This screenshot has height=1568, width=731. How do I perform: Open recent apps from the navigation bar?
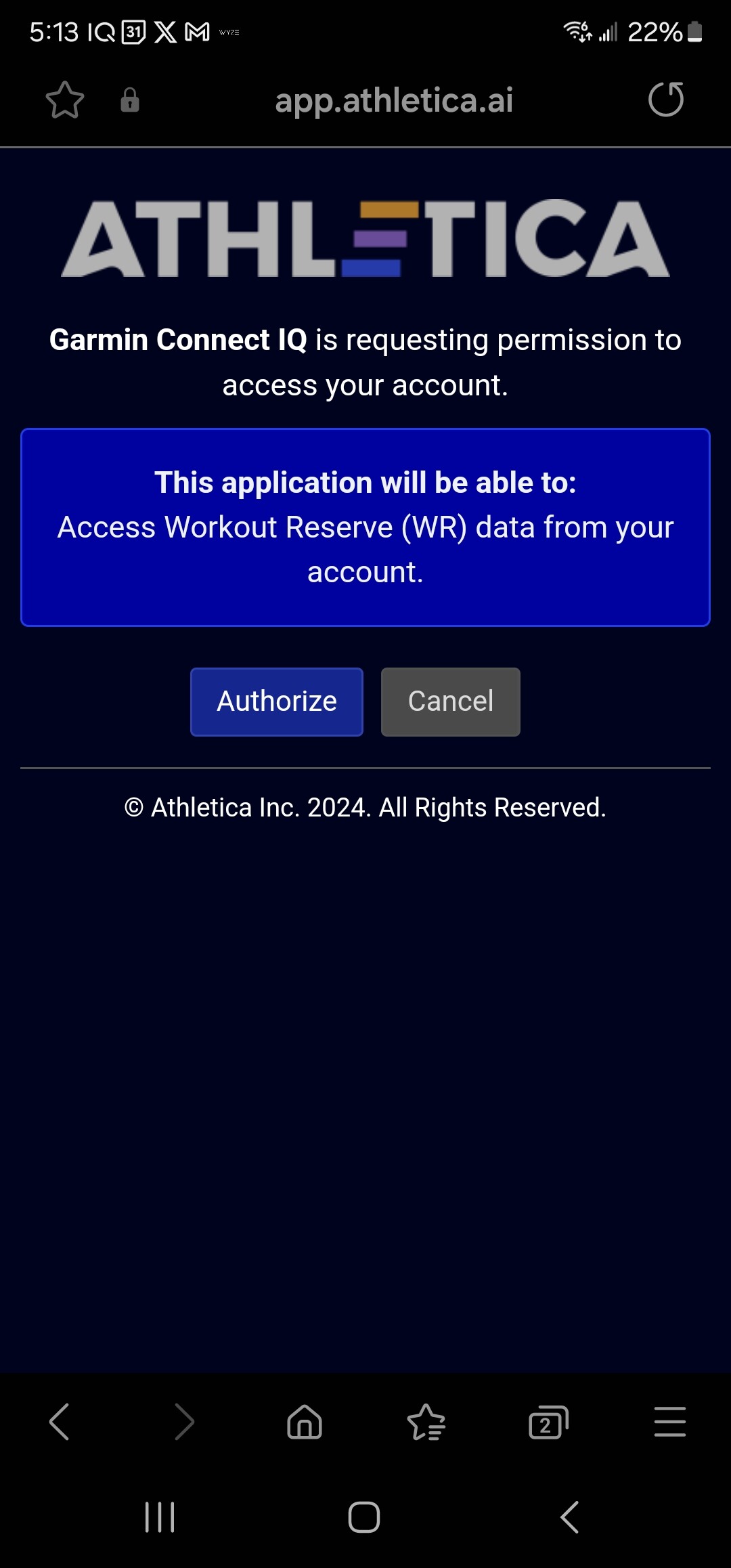(160, 1517)
